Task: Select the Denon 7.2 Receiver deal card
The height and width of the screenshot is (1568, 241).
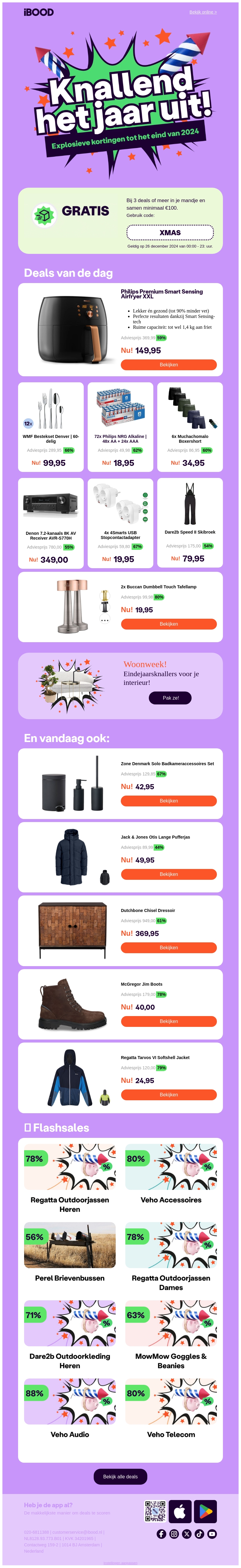Action: (51, 523)
